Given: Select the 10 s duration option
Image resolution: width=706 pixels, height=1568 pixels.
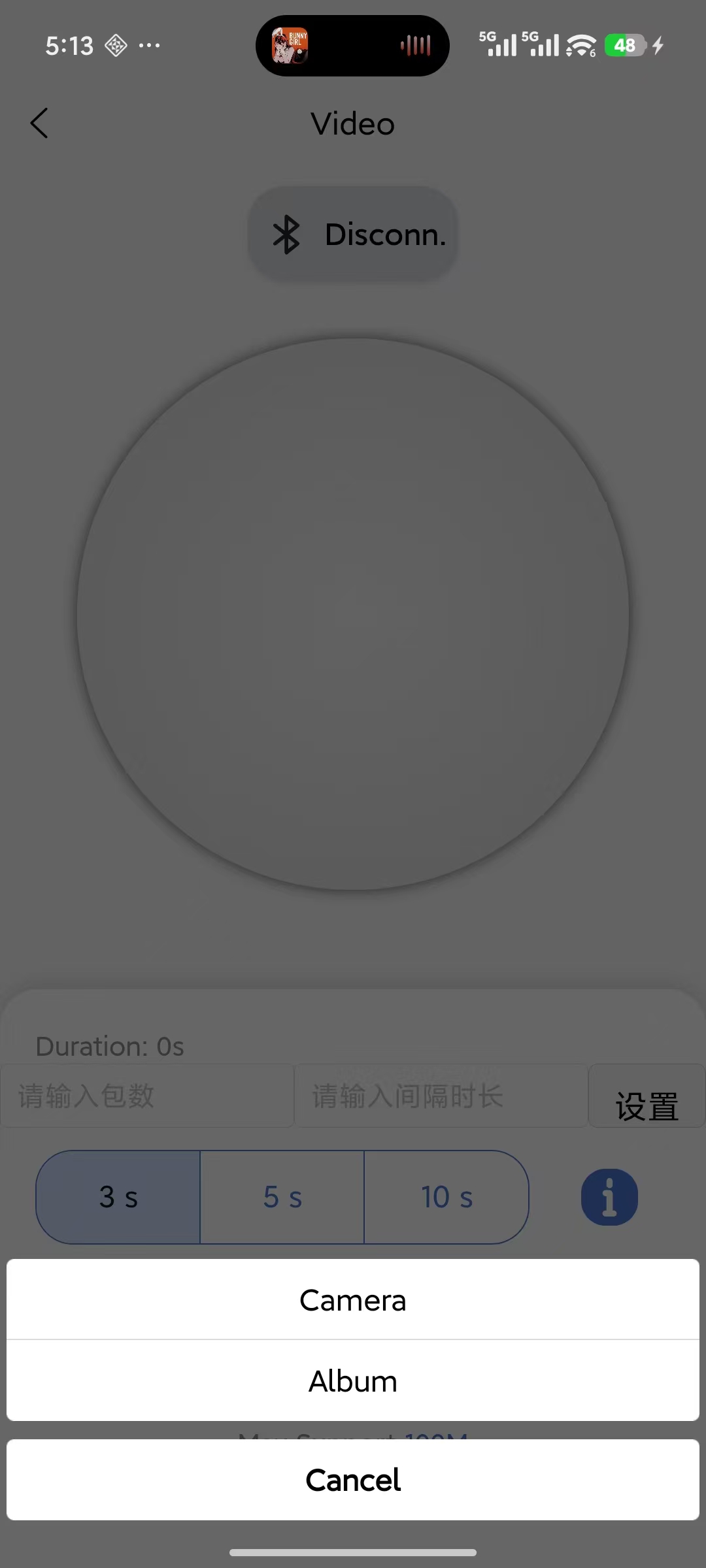Looking at the screenshot, I should pyautogui.click(x=446, y=1197).
